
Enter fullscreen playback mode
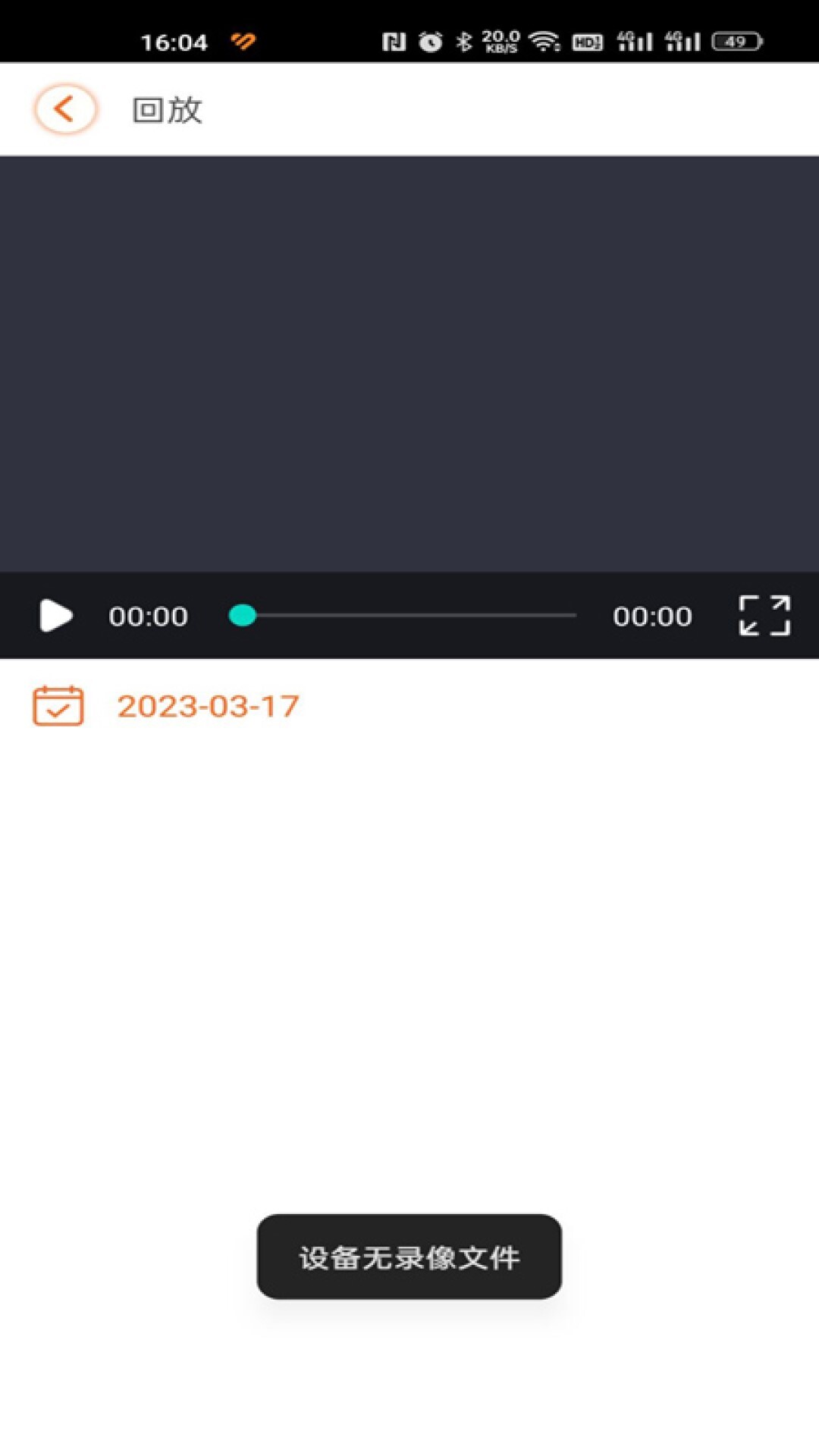tap(764, 615)
